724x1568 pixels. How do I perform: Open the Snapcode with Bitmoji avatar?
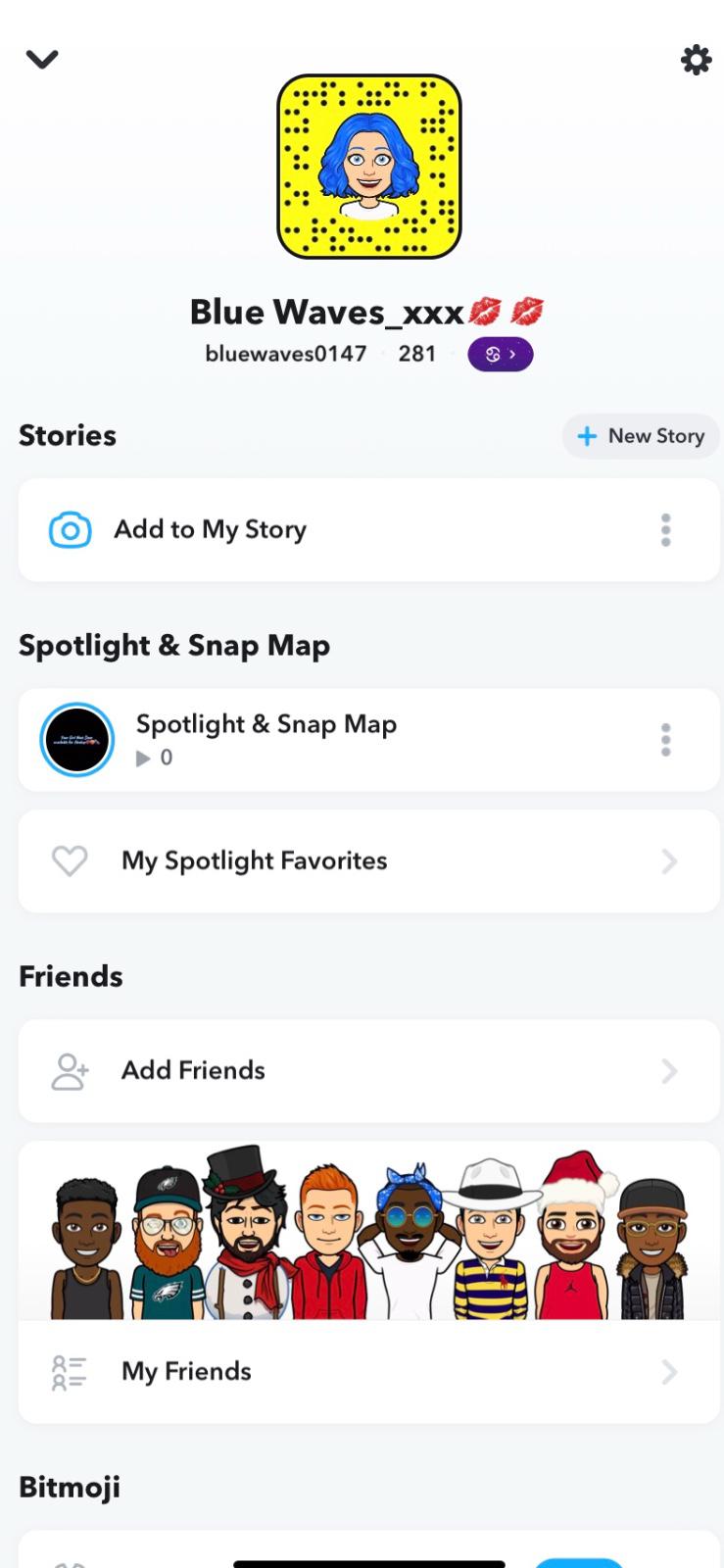pos(369,167)
